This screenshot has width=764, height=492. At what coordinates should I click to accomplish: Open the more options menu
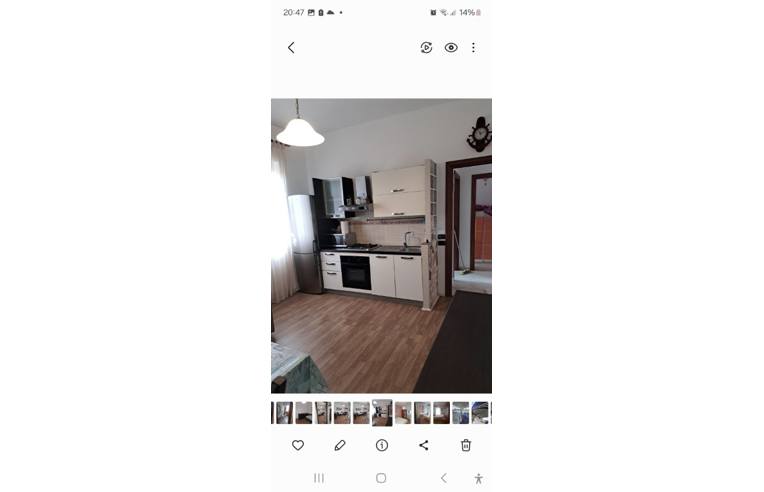[x=473, y=47]
